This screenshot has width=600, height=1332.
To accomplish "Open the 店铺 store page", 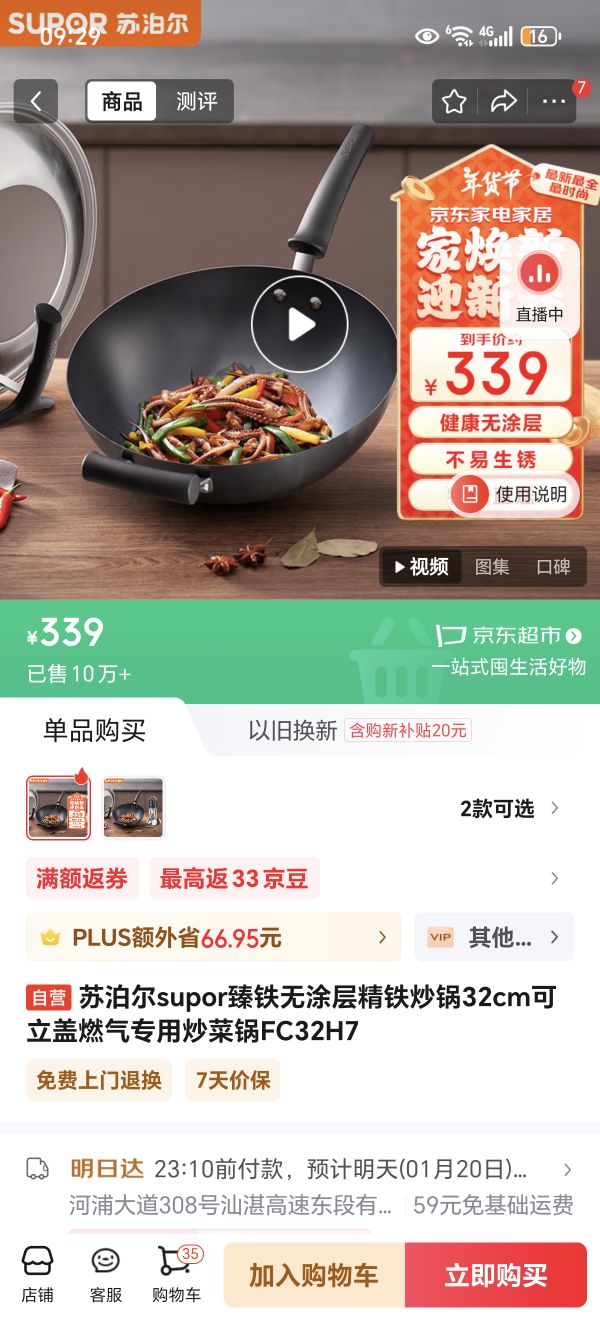I will 38,1275.
